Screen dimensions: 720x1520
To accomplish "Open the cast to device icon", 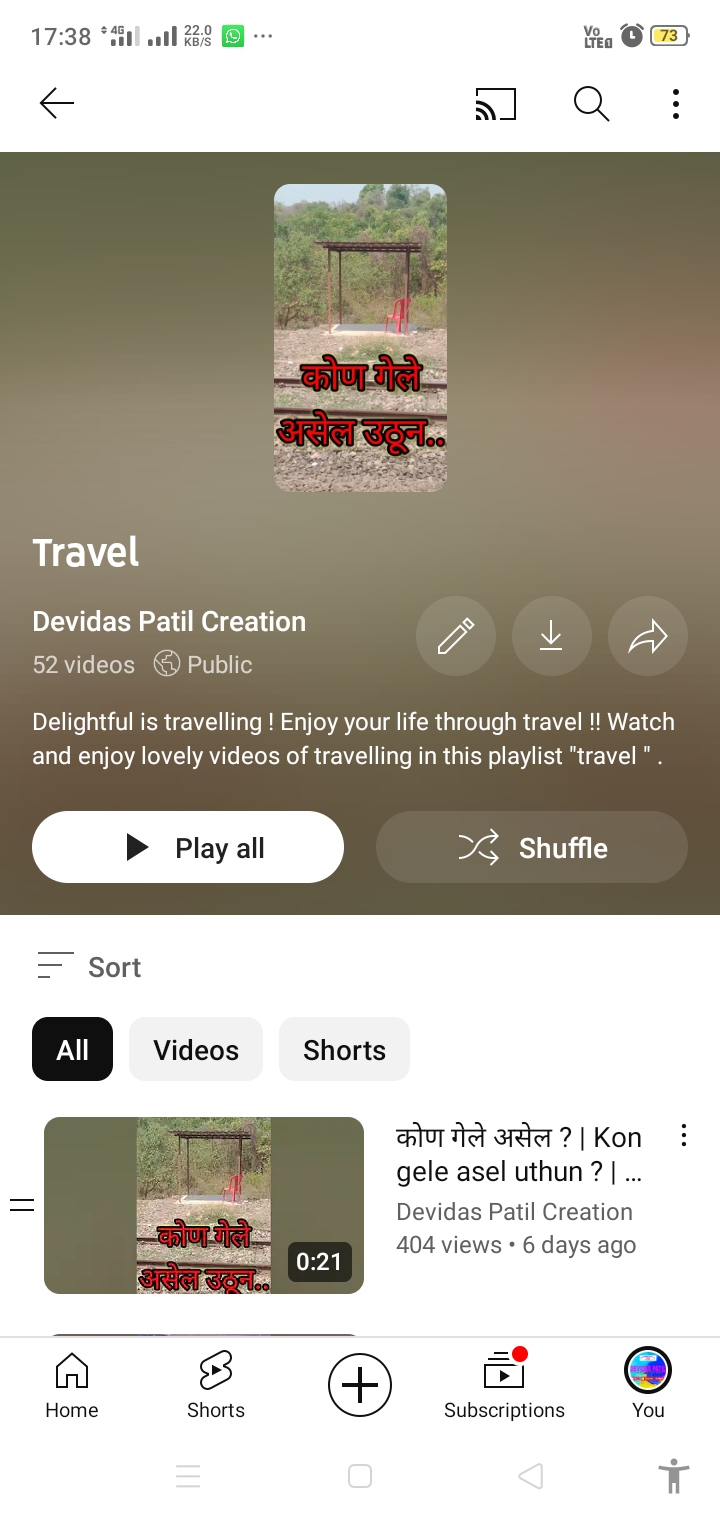I will (496, 104).
